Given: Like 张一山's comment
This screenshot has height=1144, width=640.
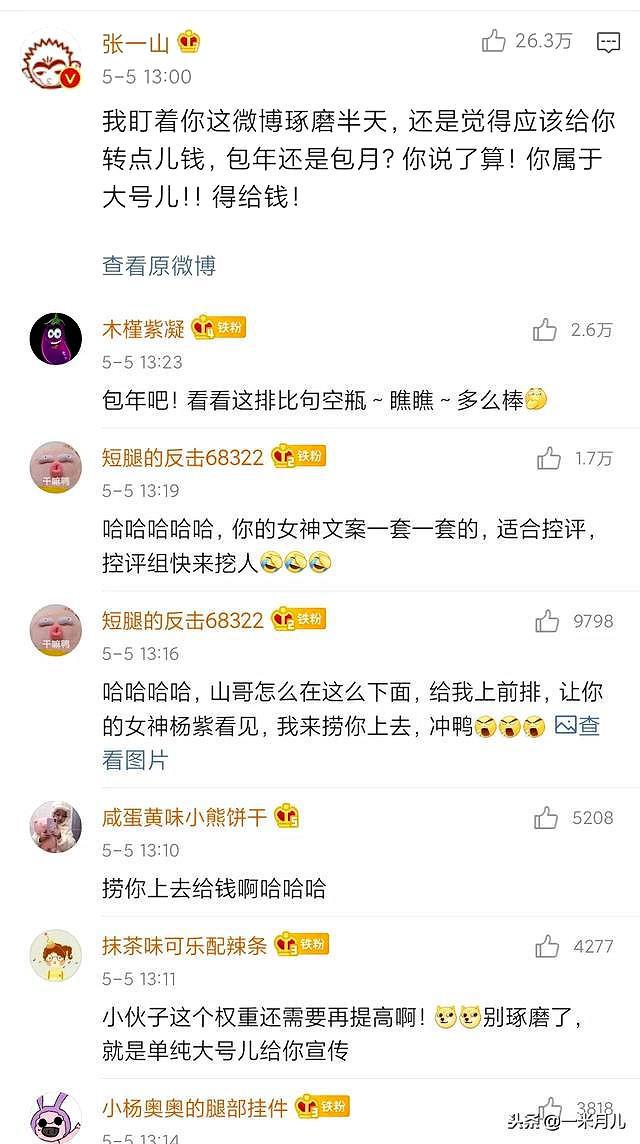Looking at the screenshot, I should pyautogui.click(x=494, y=41).
